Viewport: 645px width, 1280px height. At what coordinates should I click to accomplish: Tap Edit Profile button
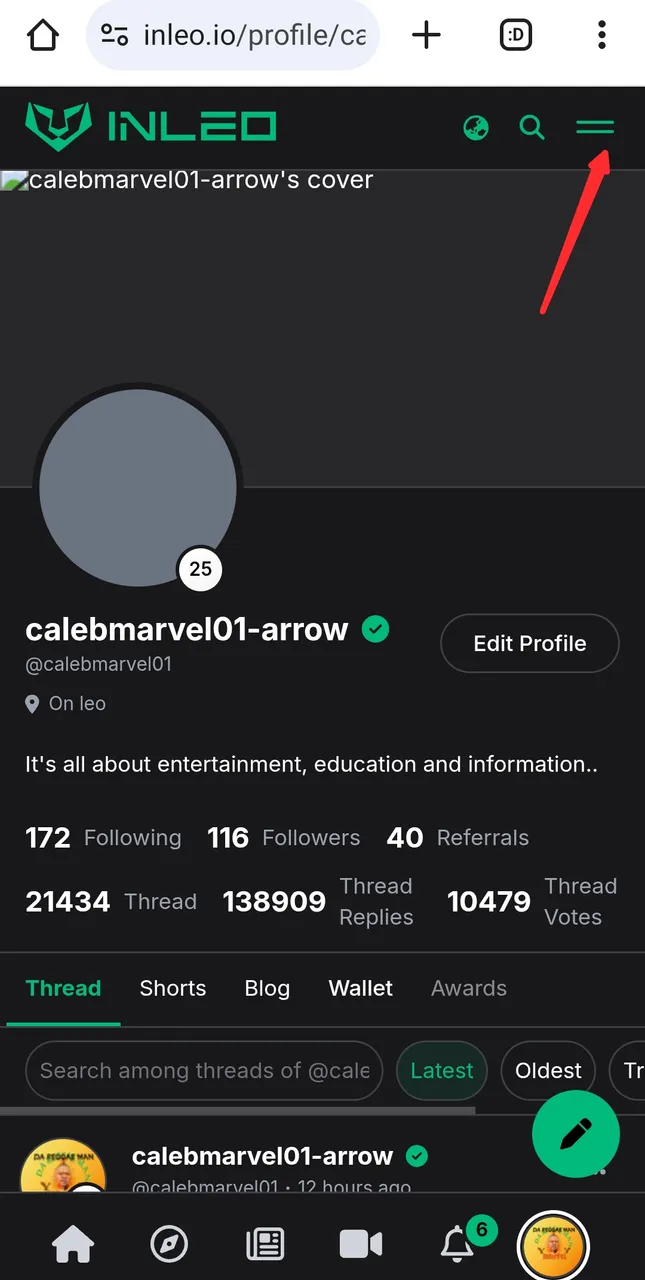tap(529, 643)
